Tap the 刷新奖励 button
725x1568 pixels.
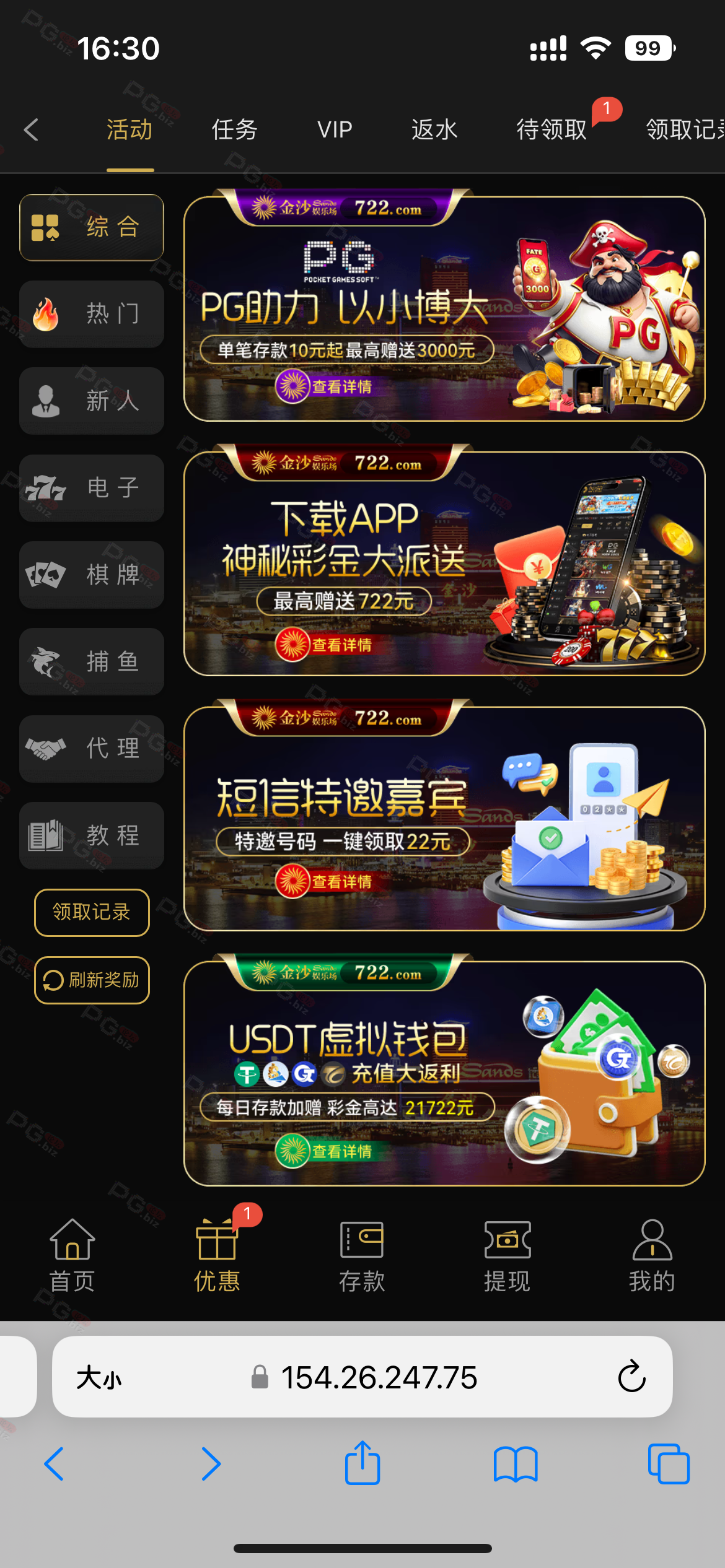[92, 980]
